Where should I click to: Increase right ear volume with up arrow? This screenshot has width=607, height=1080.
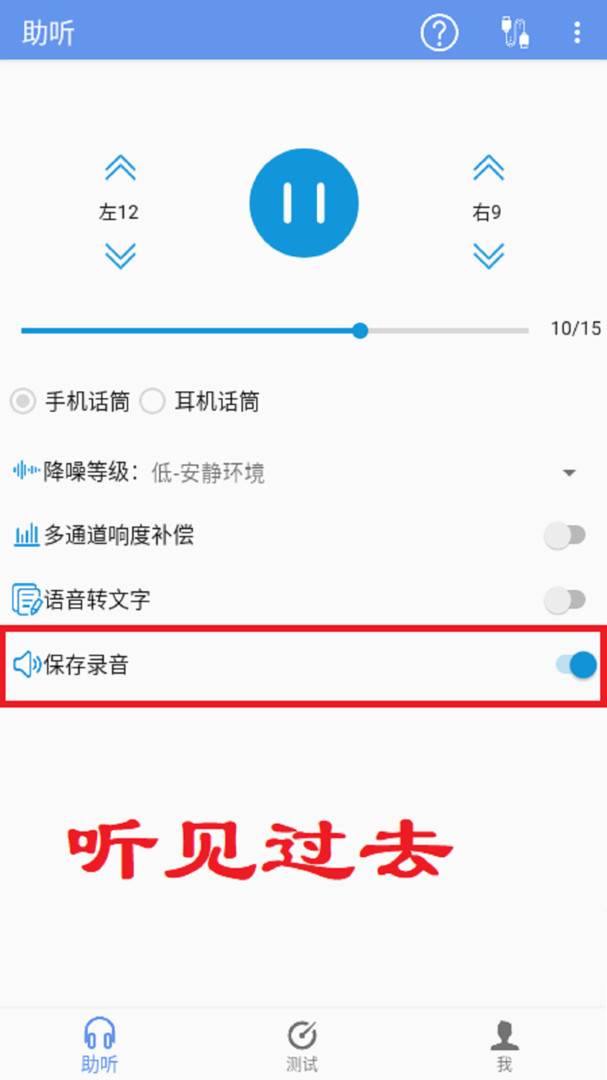click(x=488, y=167)
